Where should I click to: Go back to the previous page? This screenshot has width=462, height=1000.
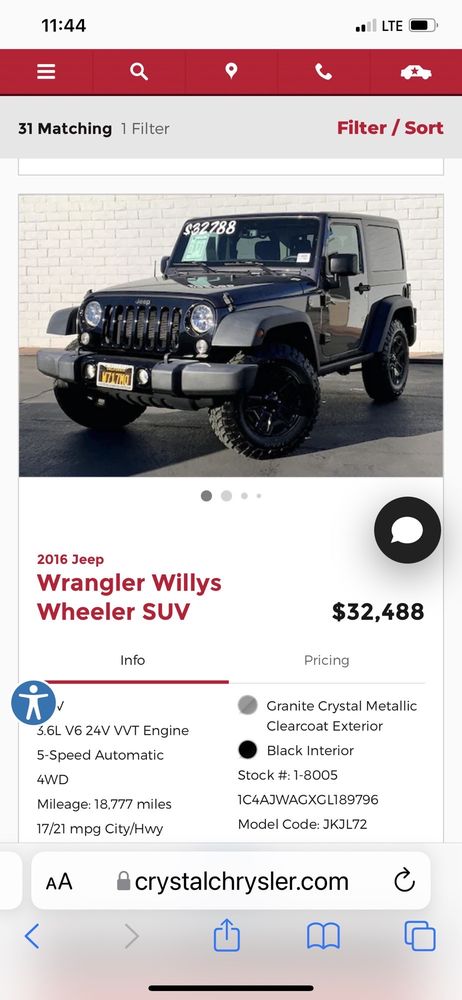(32, 936)
